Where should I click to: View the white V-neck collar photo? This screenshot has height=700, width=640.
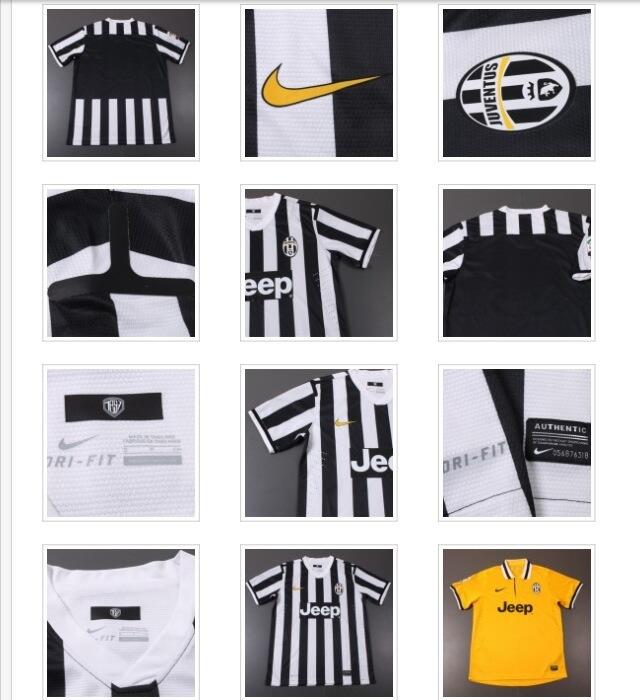pyautogui.click(x=121, y=620)
